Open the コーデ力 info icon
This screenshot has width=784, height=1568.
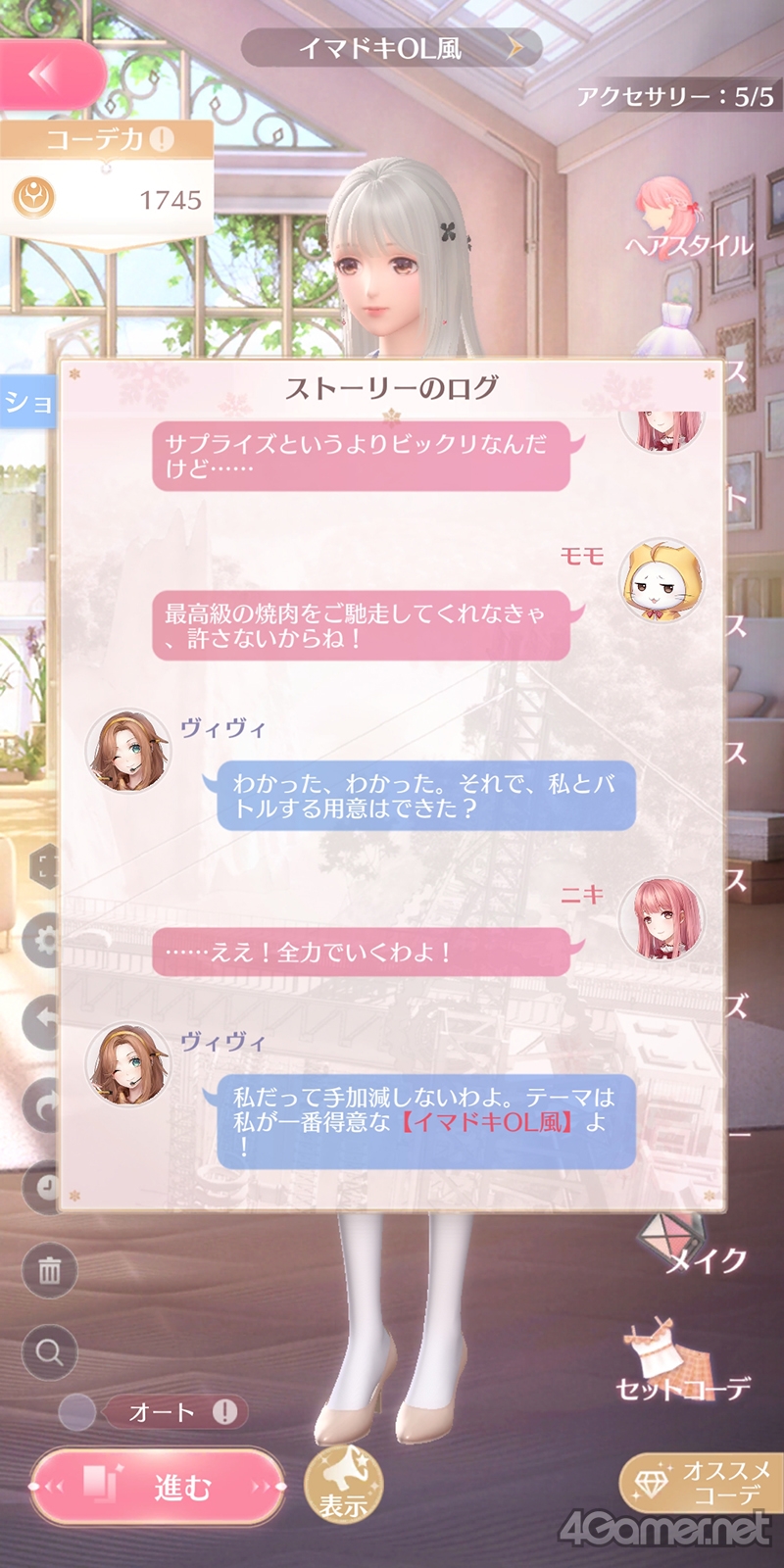pos(162,138)
